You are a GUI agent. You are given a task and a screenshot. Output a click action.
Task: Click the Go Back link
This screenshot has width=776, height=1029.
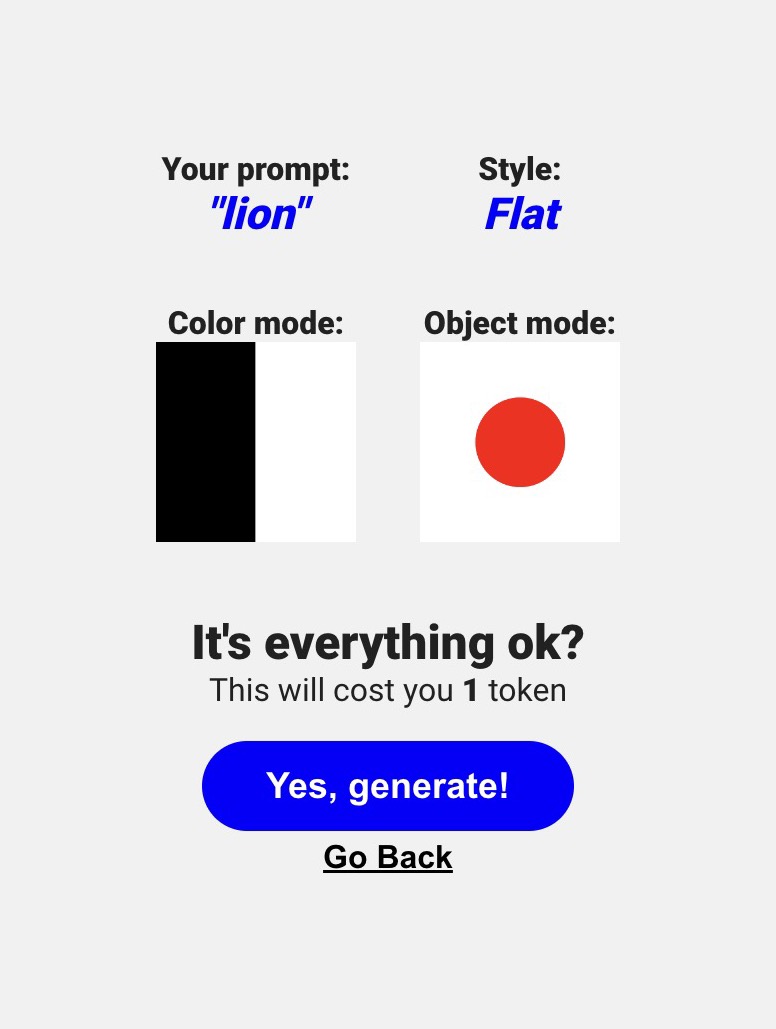click(x=388, y=857)
